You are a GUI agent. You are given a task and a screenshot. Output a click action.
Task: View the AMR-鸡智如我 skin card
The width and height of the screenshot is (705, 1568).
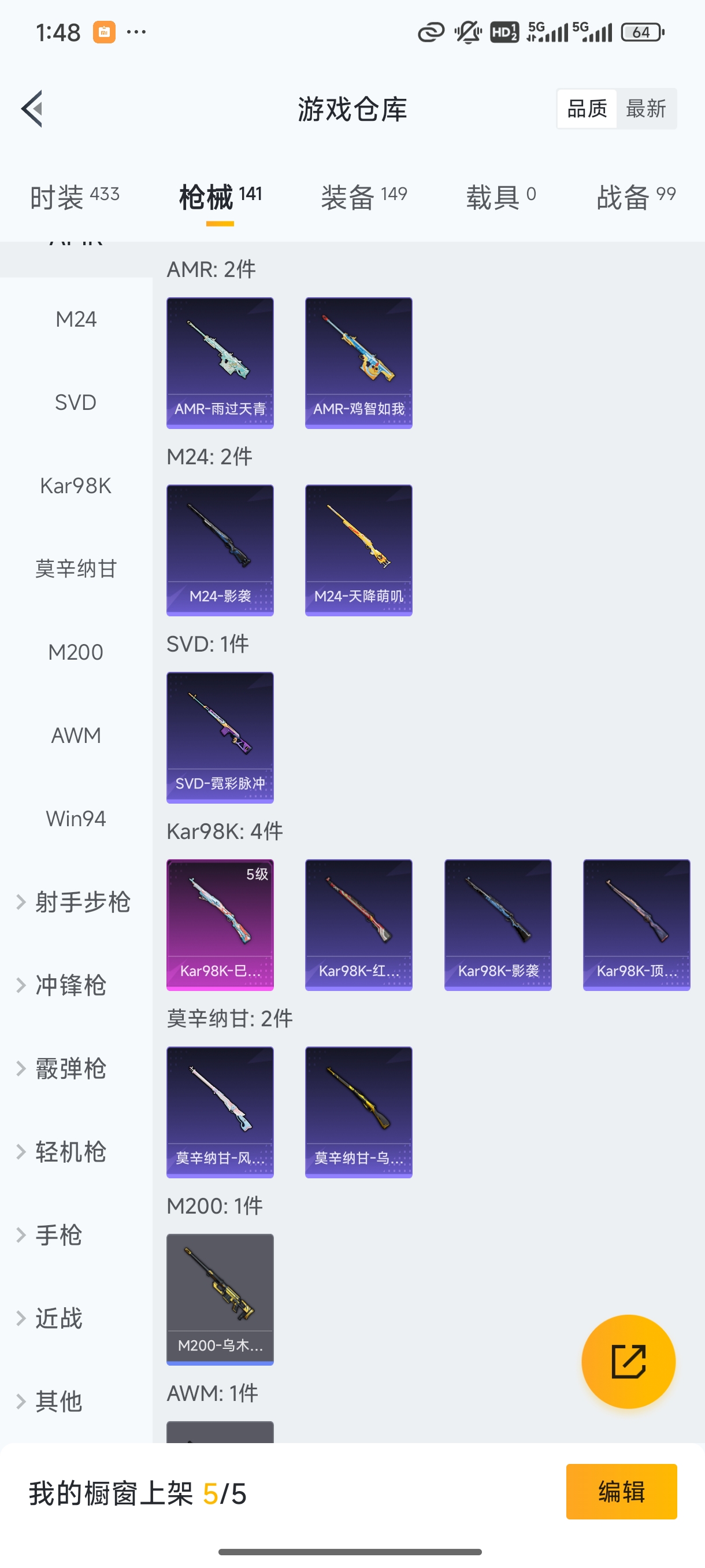click(x=358, y=362)
